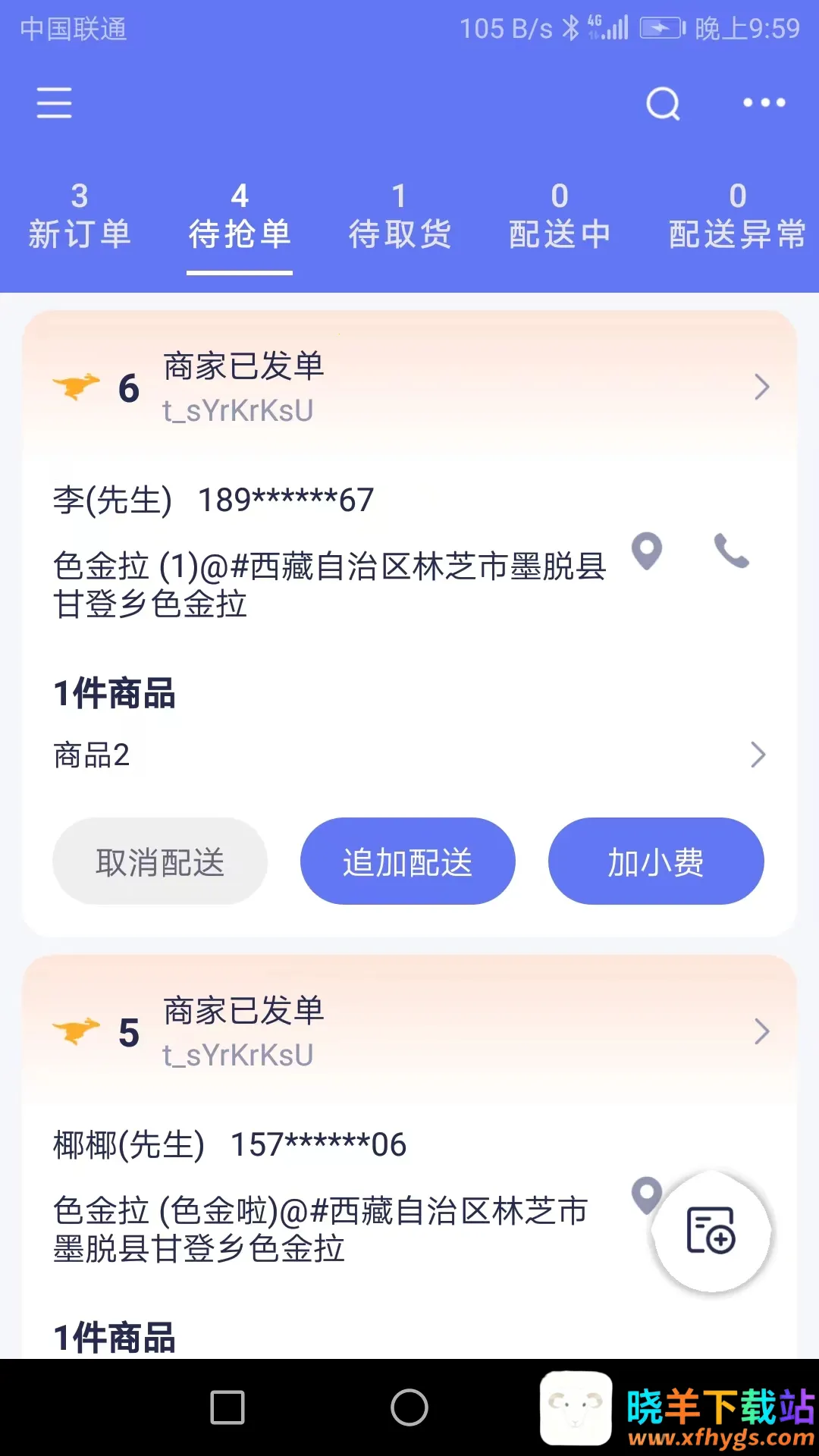This screenshot has height=1456, width=819.
Task: Switch to the 待取货 tab
Action: (x=400, y=217)
